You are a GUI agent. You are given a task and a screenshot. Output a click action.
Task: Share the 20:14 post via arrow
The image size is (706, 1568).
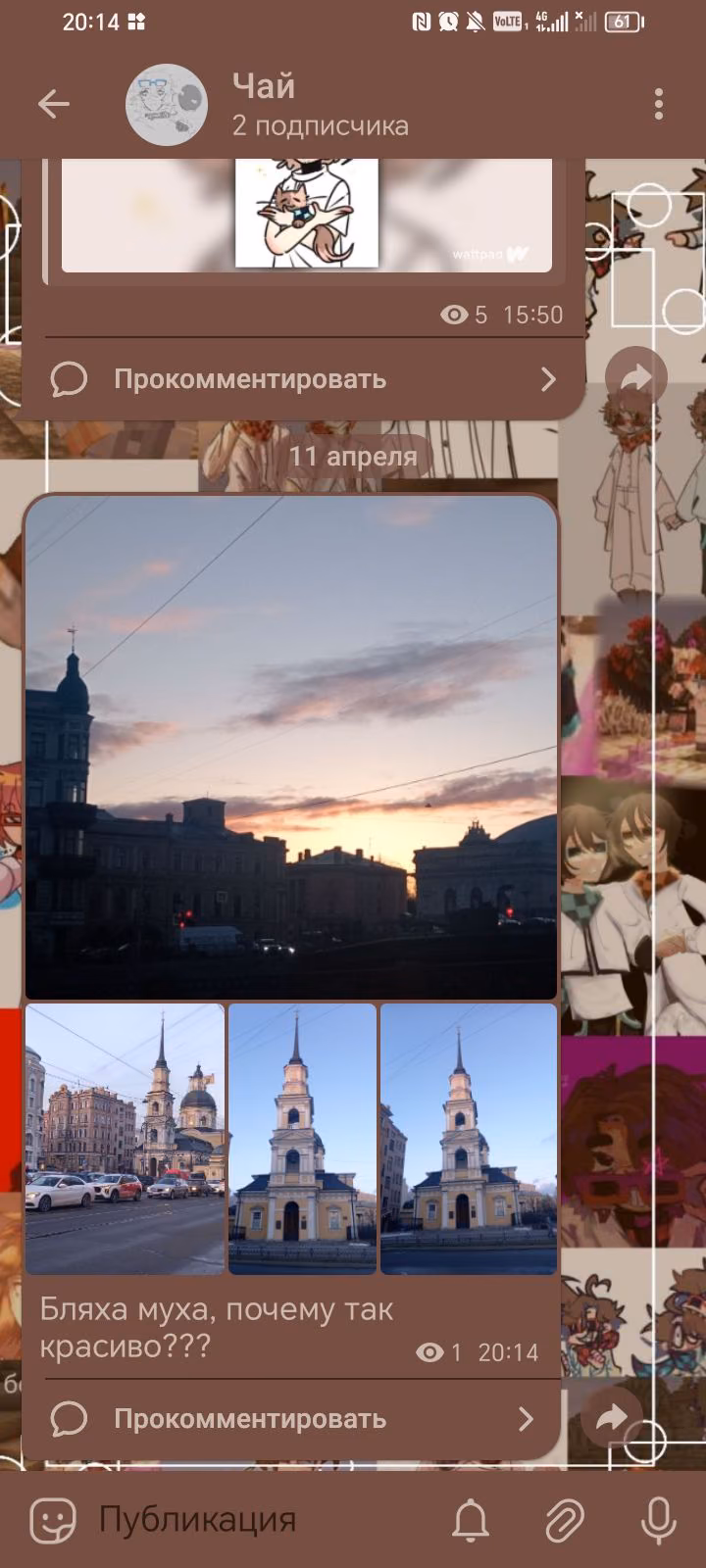(612, 1417)
